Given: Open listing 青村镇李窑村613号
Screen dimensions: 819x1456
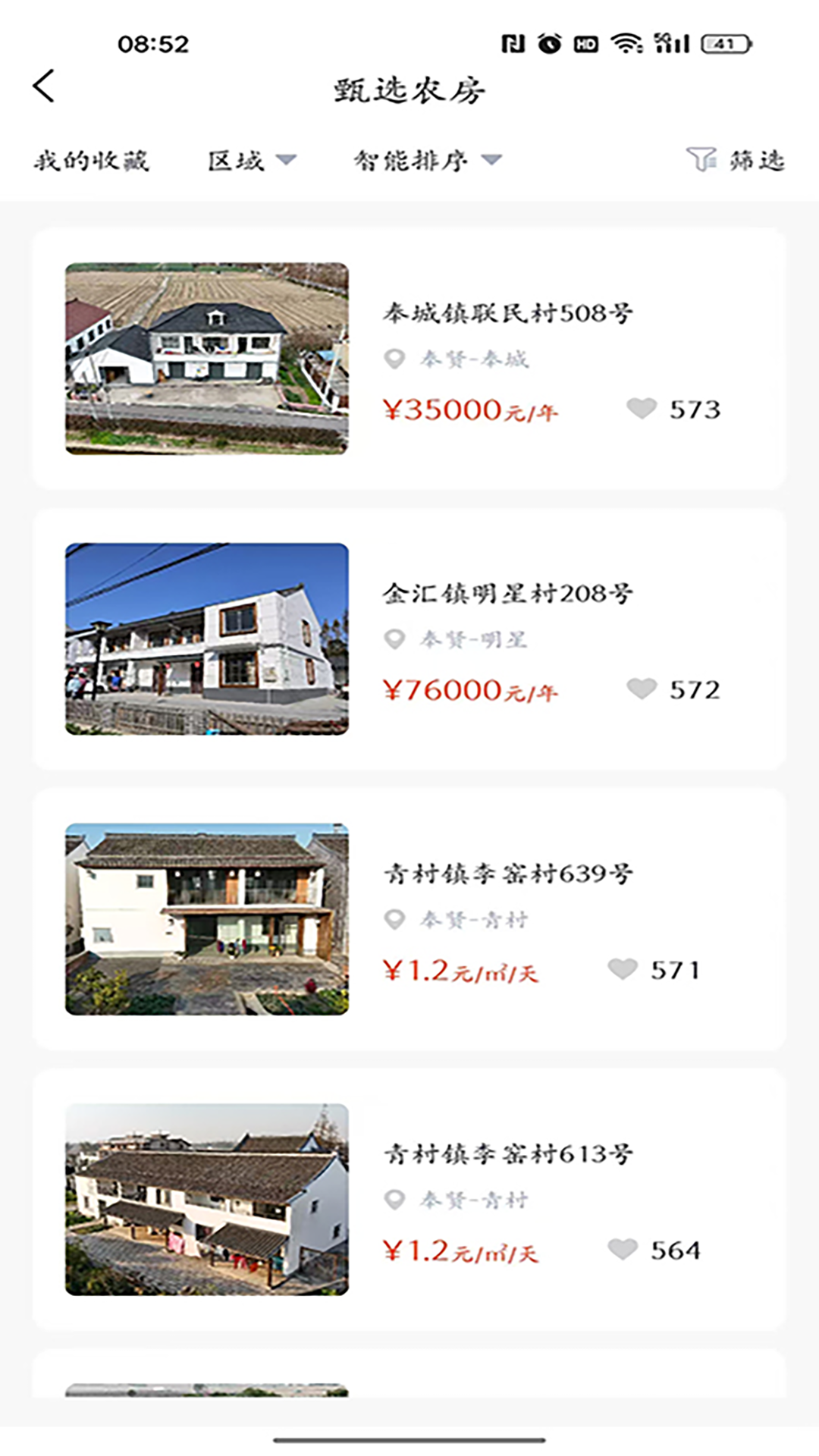Looking at the screenshot, I should (409, 1200).
